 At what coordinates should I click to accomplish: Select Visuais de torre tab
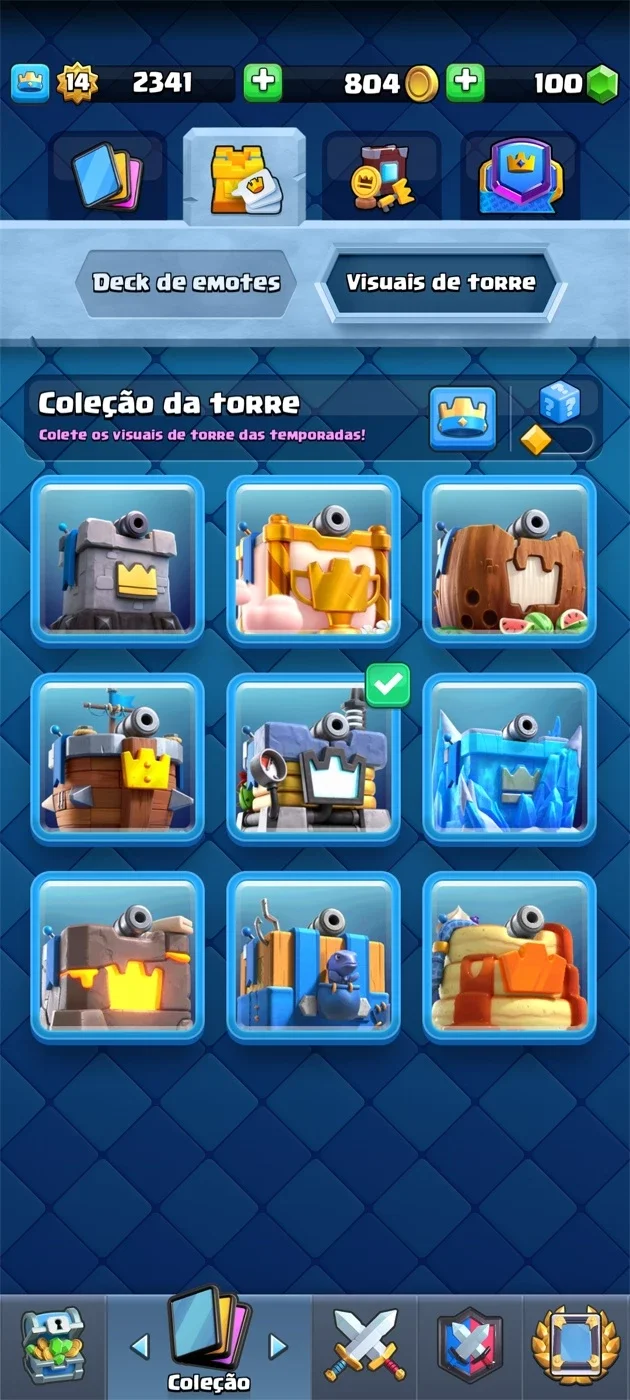tap(440, 283)
